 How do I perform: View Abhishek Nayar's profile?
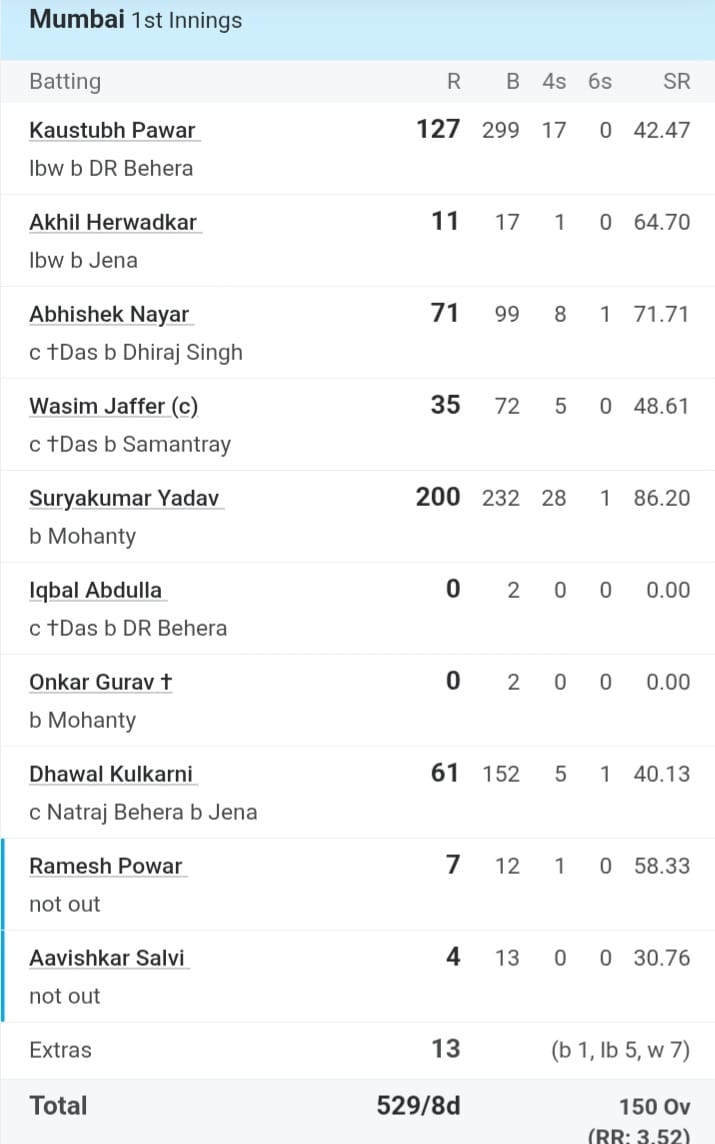pyautogui.click(x=109, y=314)
